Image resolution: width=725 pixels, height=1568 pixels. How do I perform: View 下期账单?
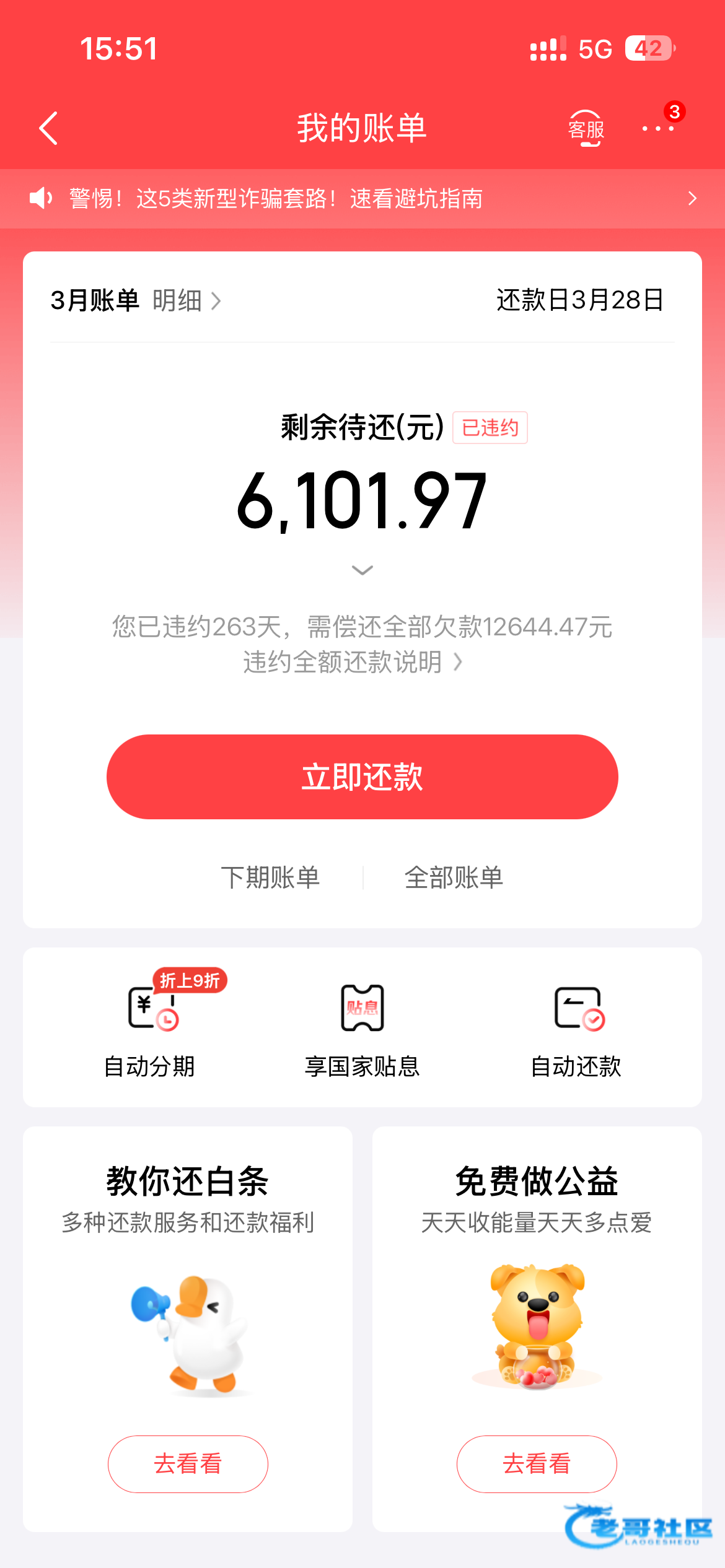click(x=270, y=878)
